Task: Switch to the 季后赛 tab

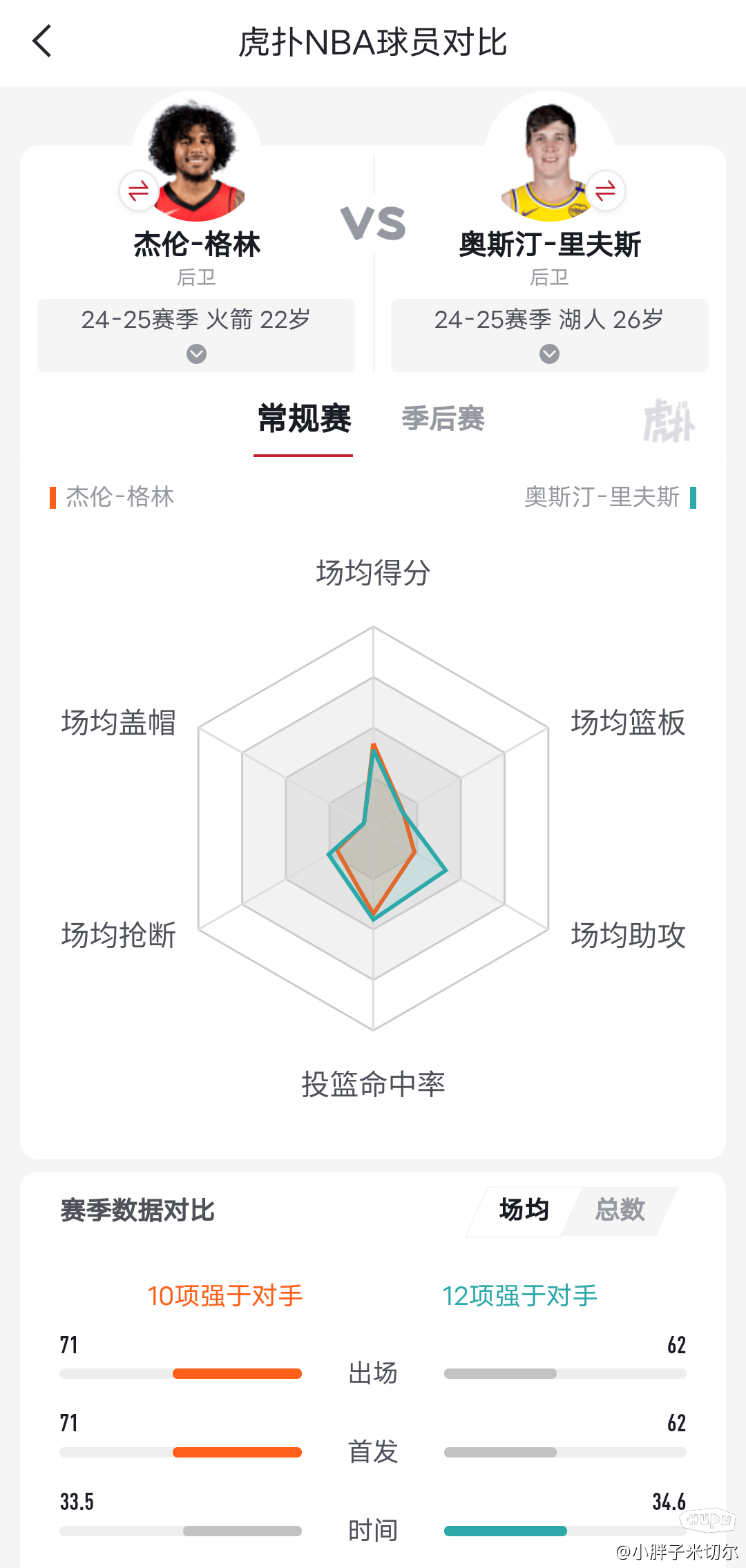Action: pyautogui.click(x=443, y=420)
